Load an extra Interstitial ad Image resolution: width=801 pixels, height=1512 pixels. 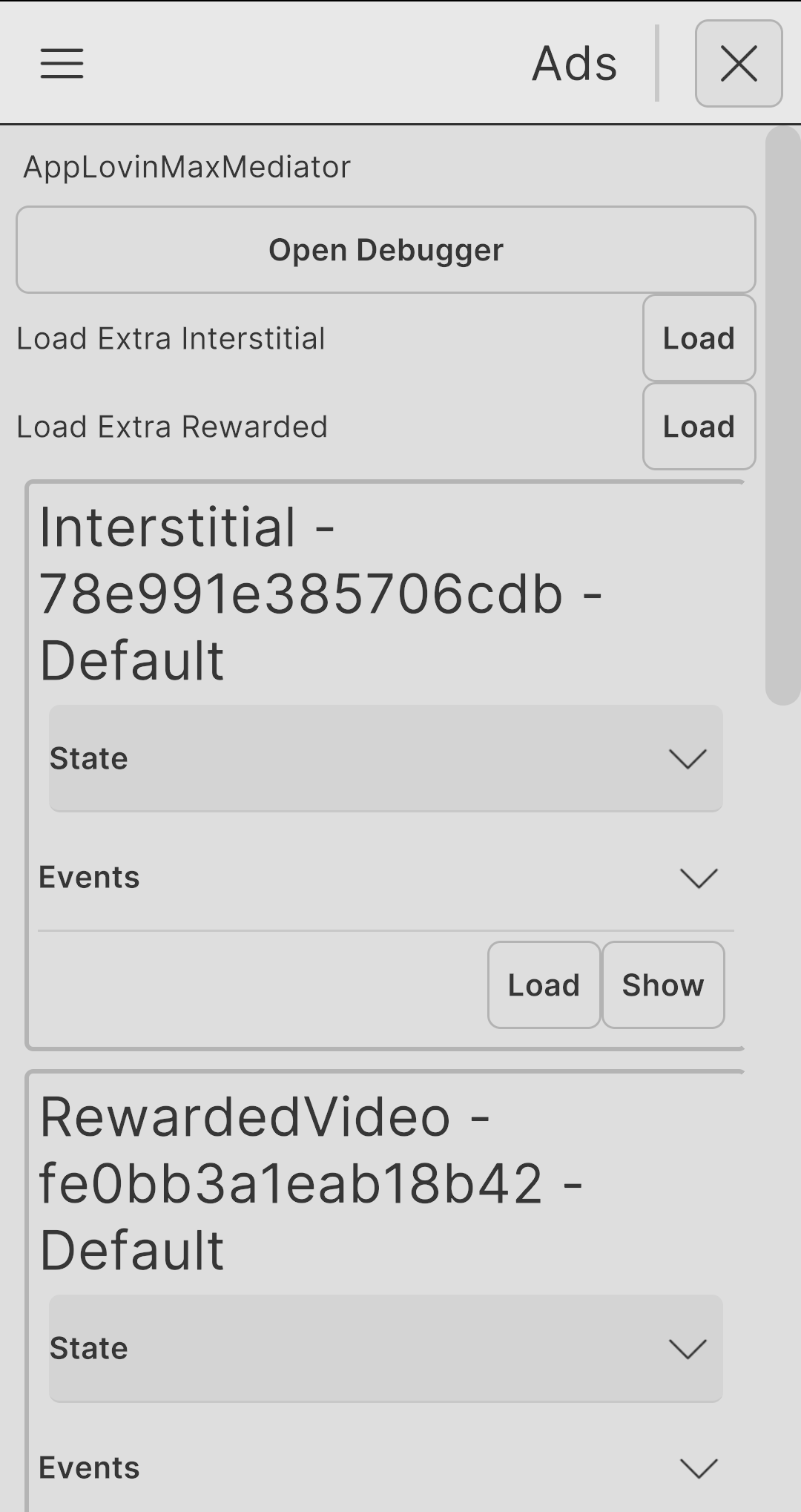(x=698, y=338)
